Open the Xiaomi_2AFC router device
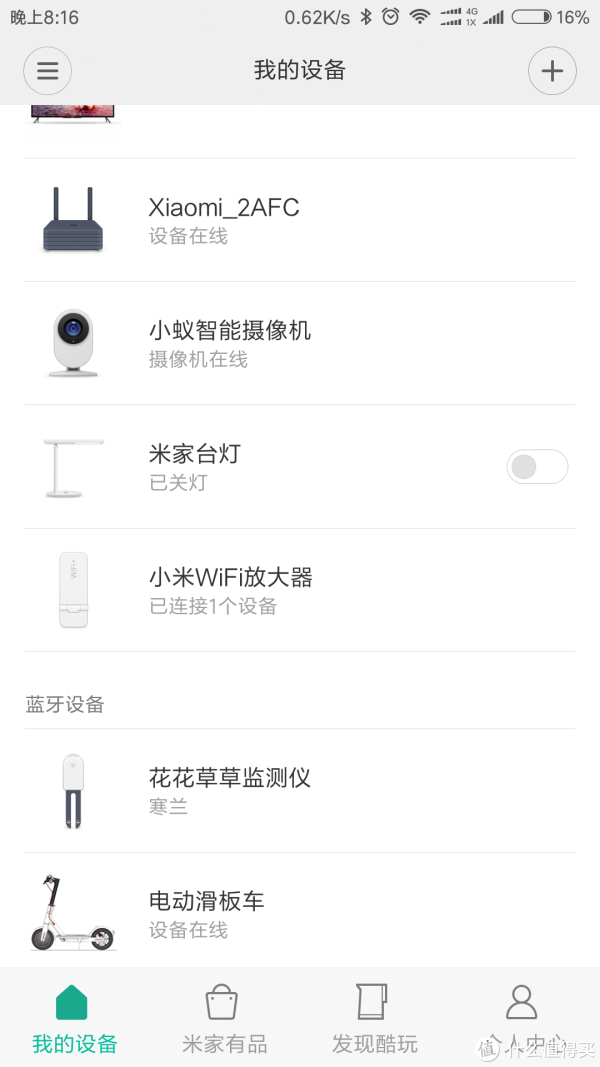Viewport: 600px width, 1067px height. (300, 220)
